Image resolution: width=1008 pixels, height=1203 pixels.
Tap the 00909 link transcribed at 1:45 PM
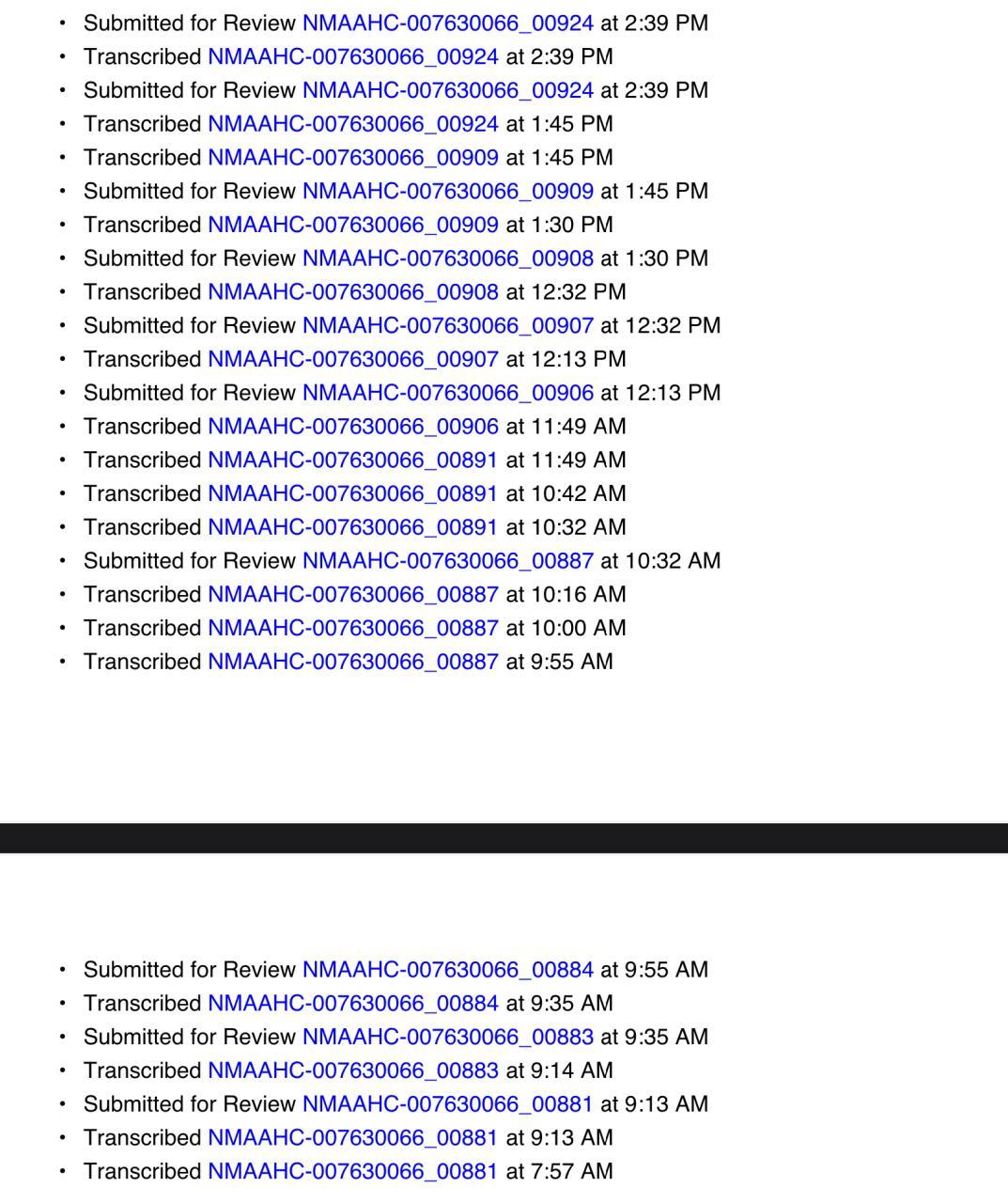(352, 158)
